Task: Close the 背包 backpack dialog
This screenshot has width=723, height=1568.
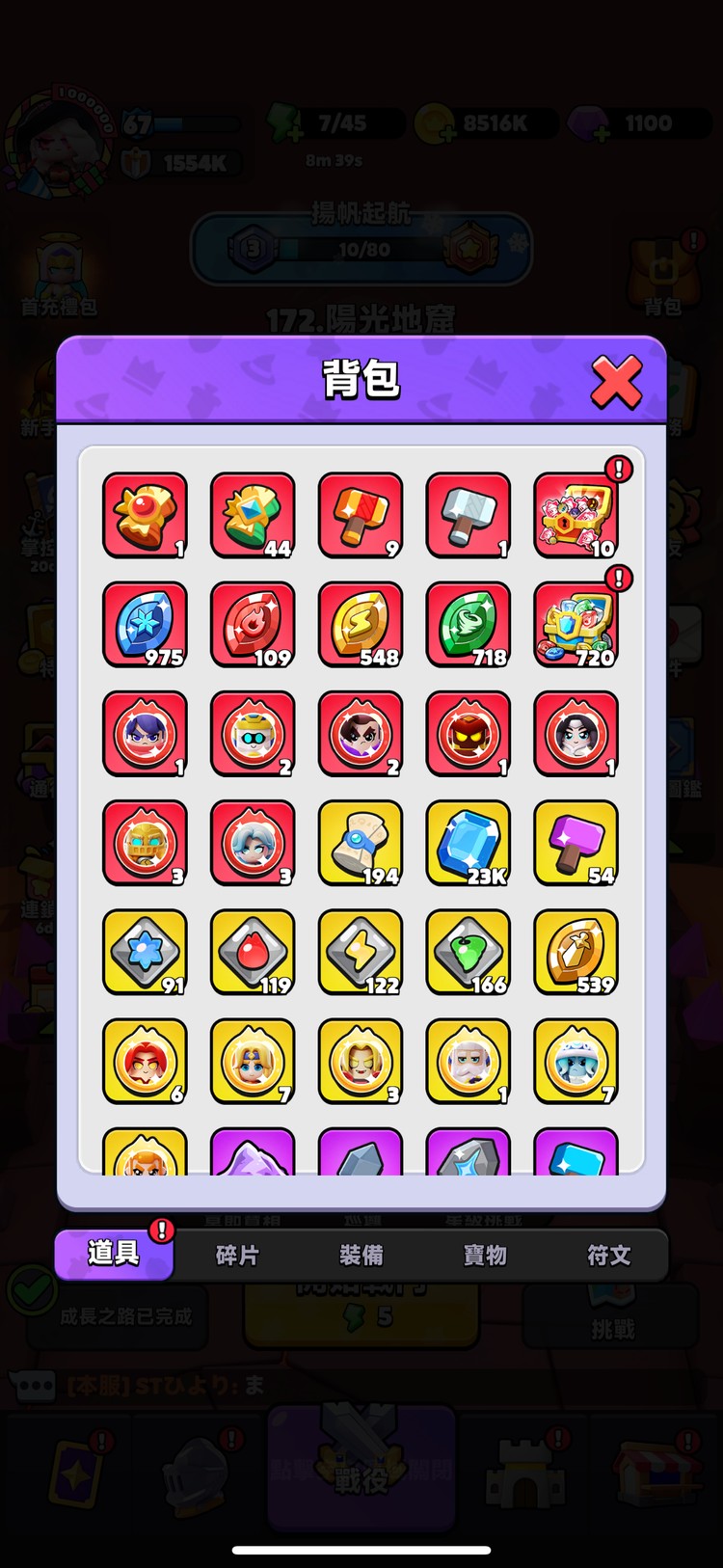Action: [x=616, y=382]
